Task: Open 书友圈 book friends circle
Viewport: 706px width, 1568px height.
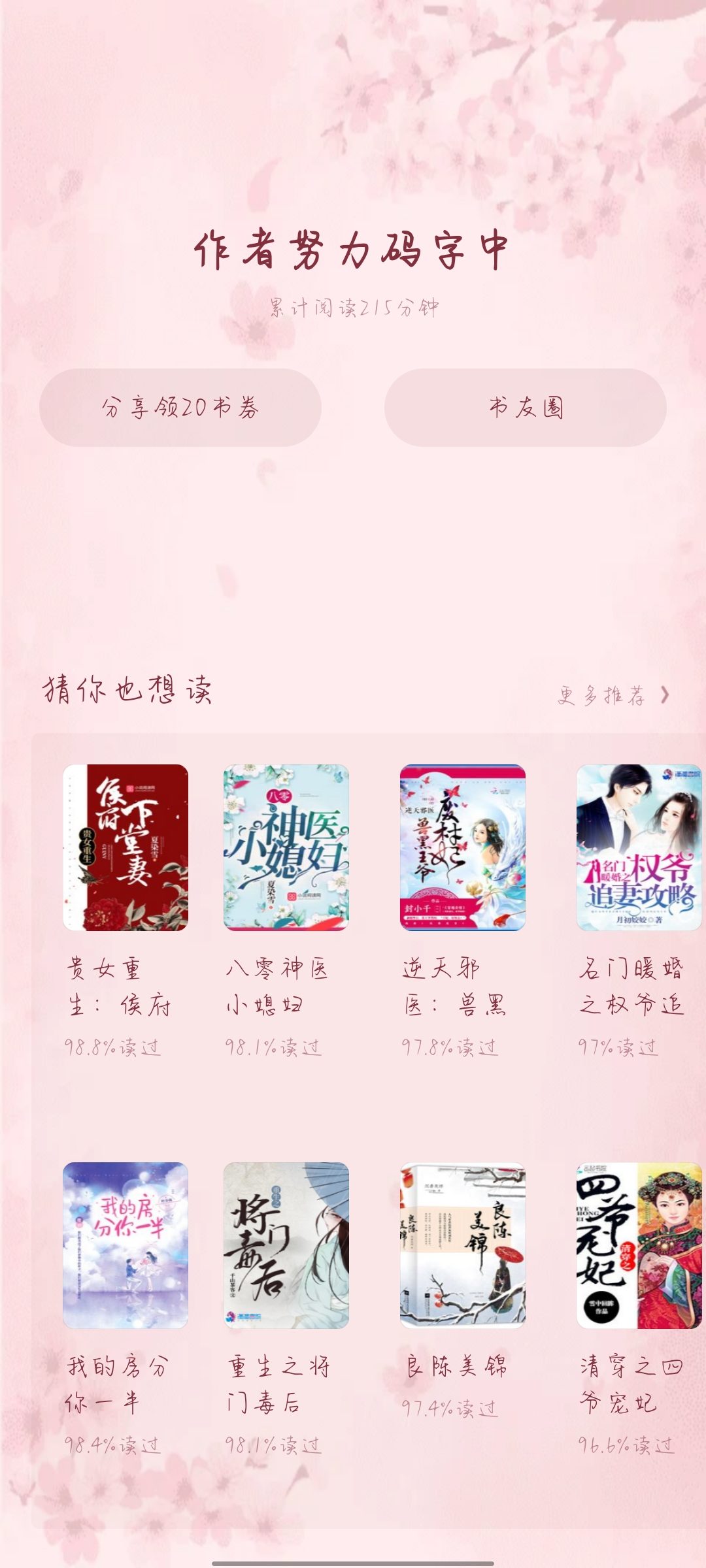Action: [x=525, y=408]
